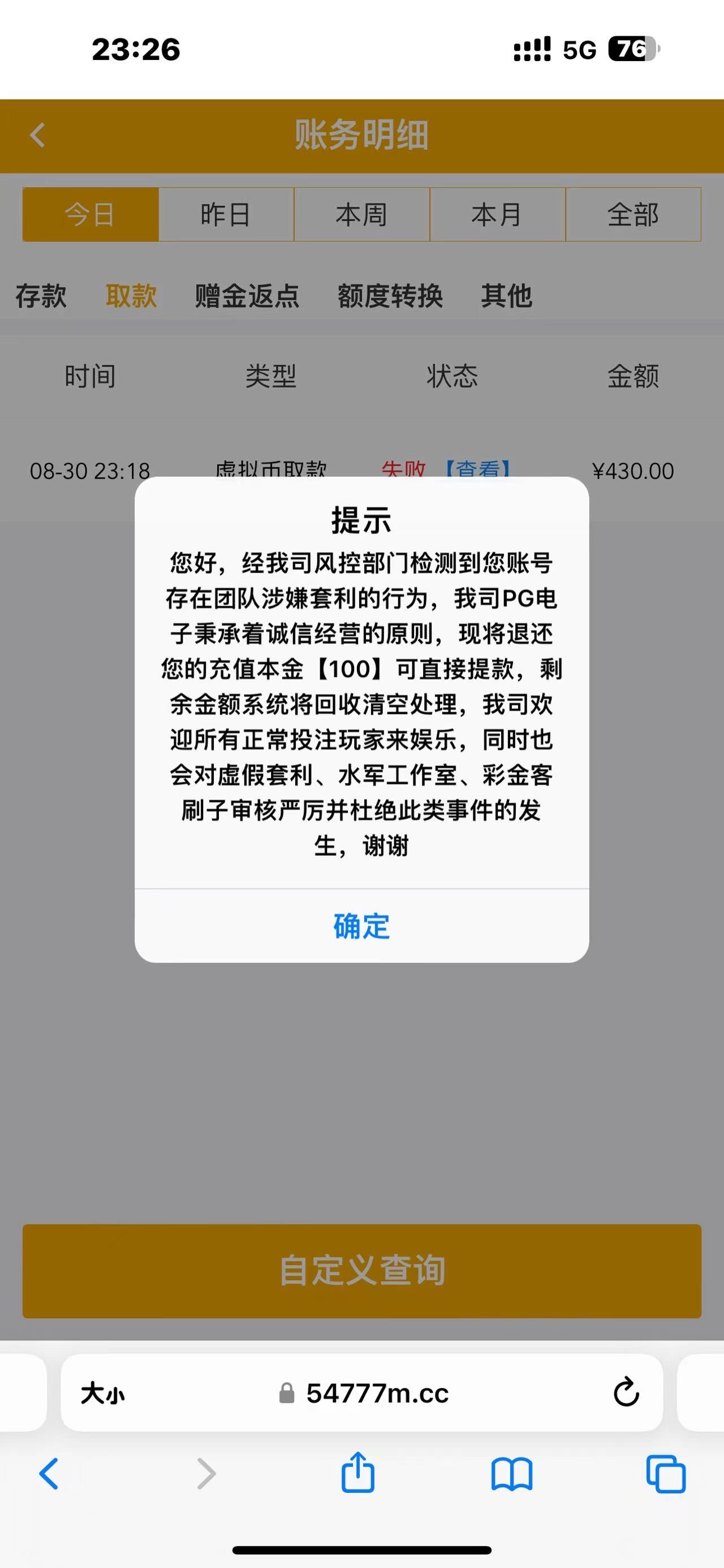Viewport: 724px width, 1568px height.
Task: Confirm the alert with 确定
Action: tap(361, 926)
